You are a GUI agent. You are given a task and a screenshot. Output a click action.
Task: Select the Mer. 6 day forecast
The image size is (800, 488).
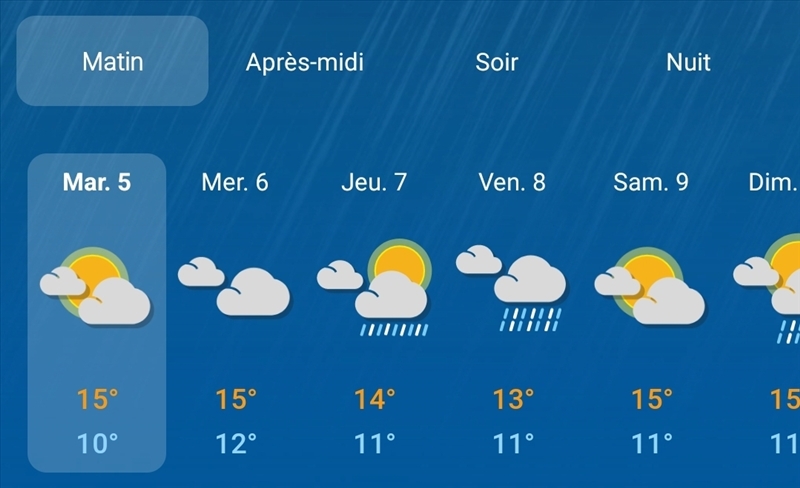click(235, 310)
